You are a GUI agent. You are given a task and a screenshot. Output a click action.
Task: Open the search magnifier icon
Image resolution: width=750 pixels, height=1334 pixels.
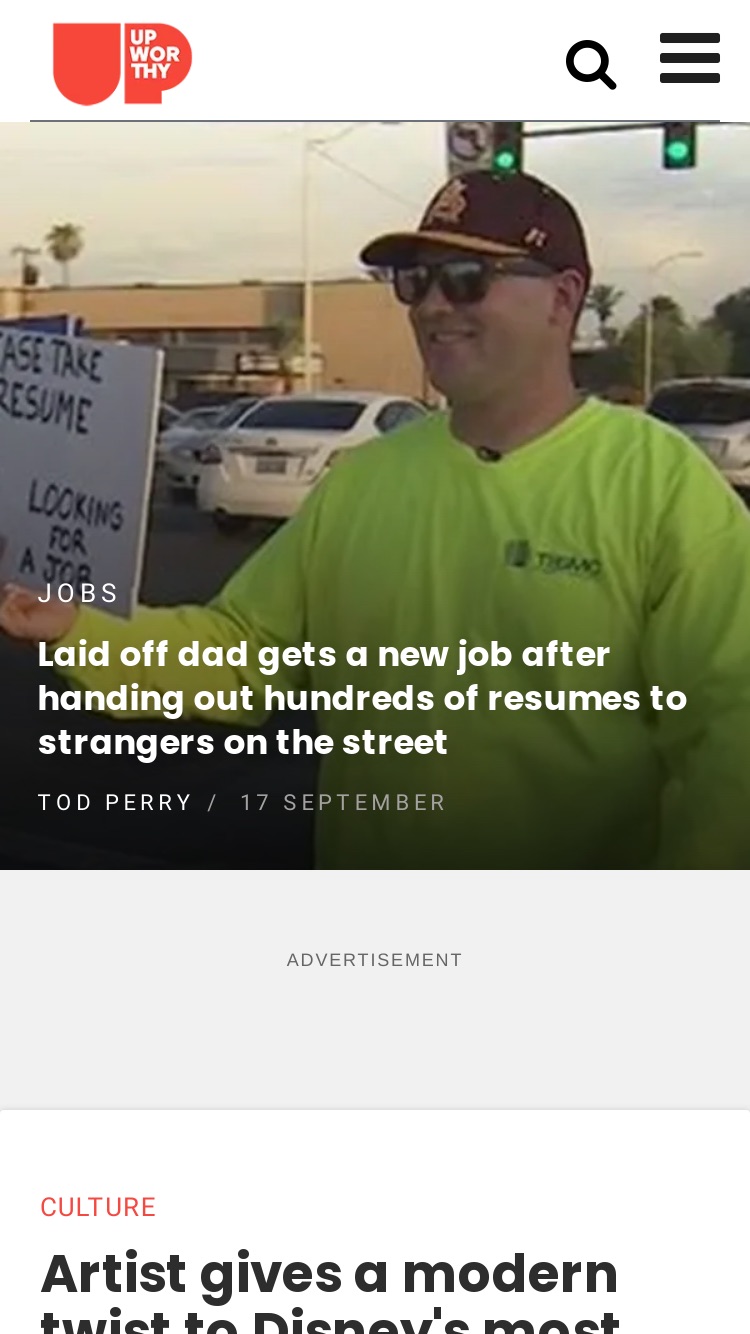(591, 65)
